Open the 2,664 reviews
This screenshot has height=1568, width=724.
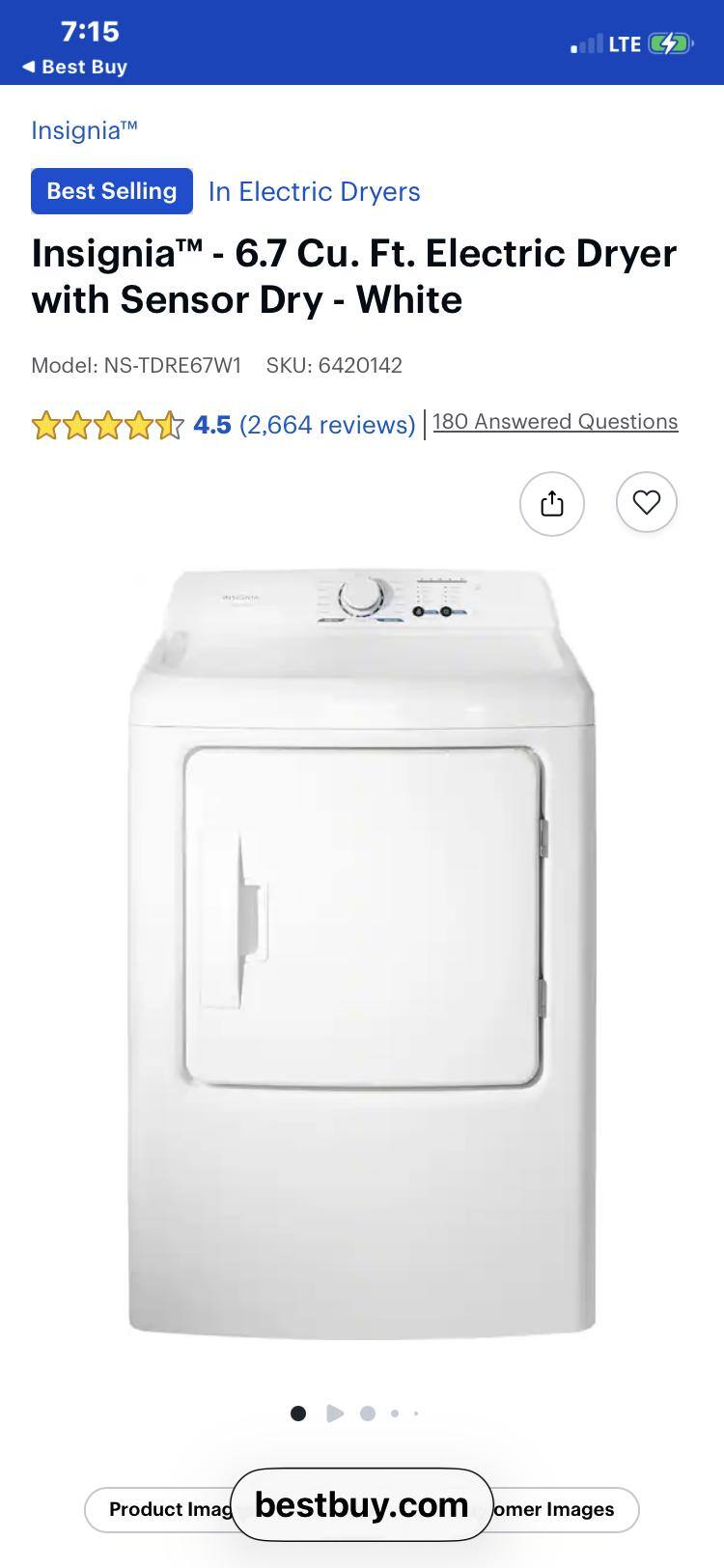tap(327, 425)
